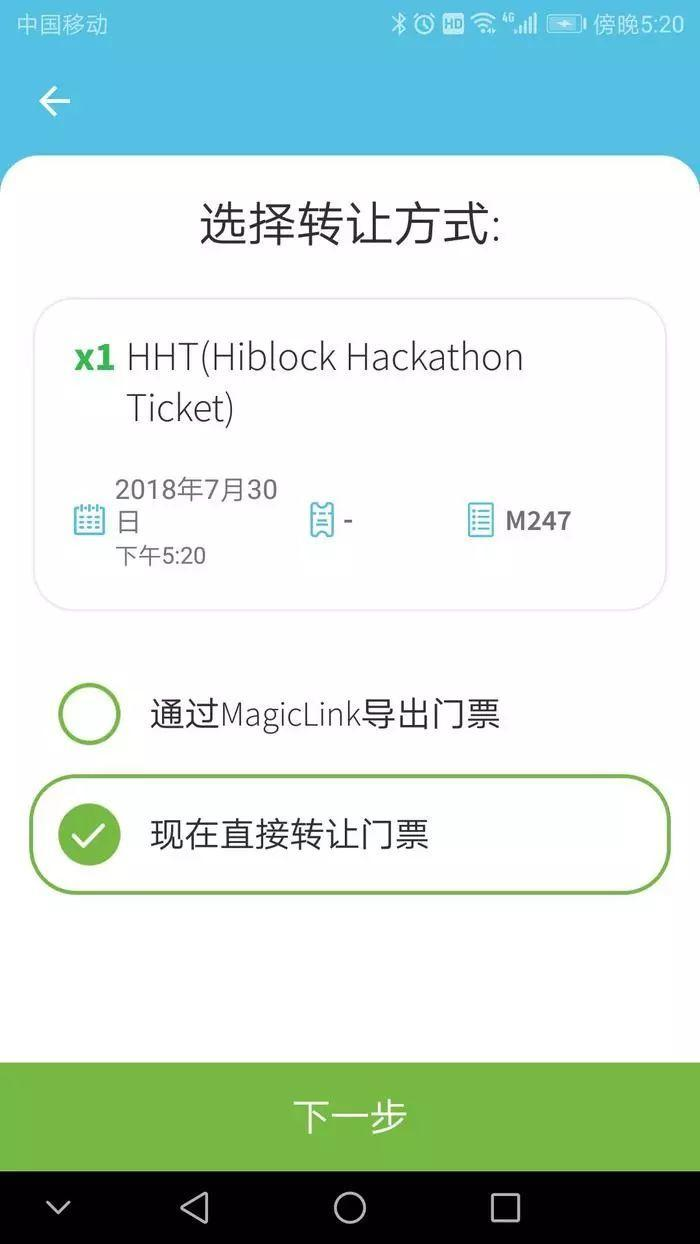The image size is (700, 1244).
Task: Go back using the top arrow
Action: tap(54, 101)
